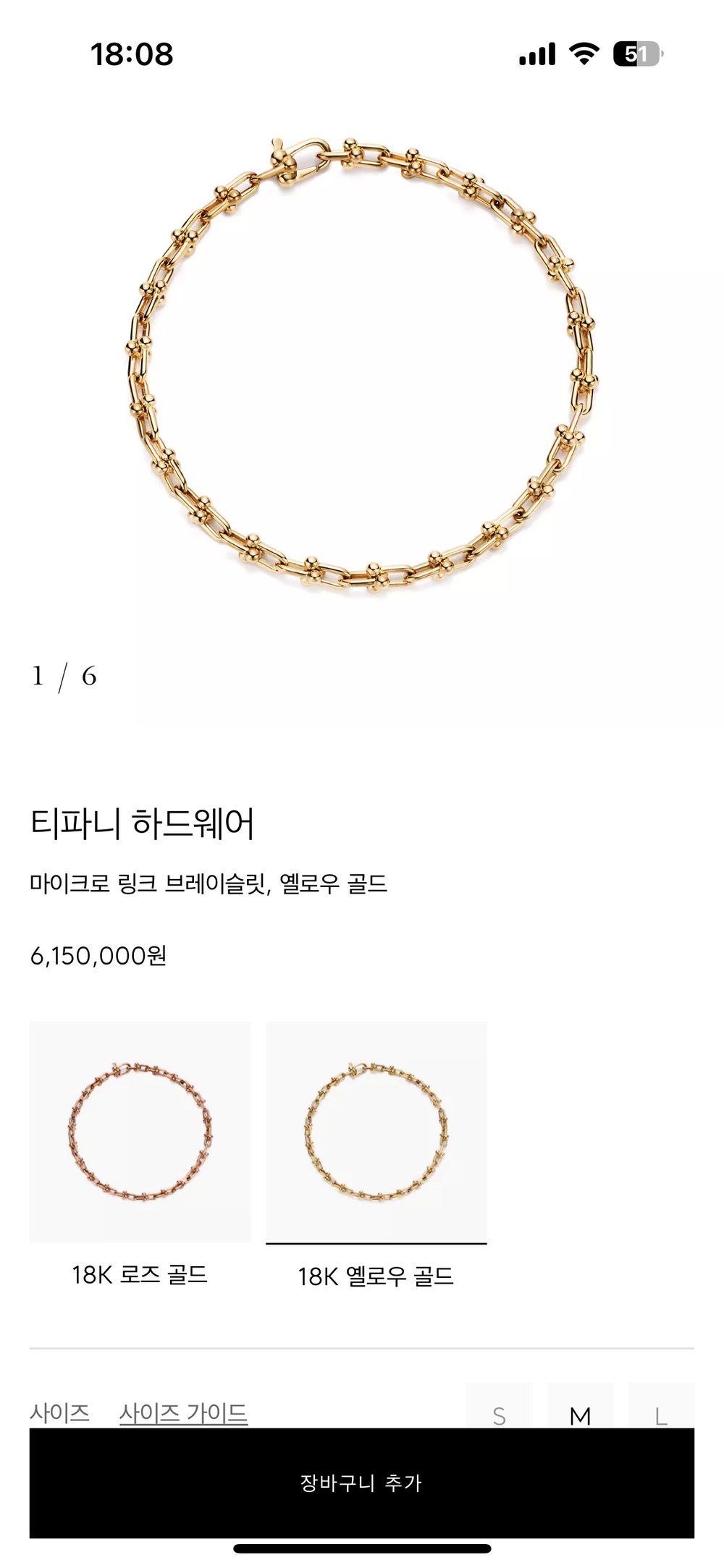Tap 장바구니 추가 to add to cart
The height and width of the screenshot is (1568, 724).
pos(361,1483)
